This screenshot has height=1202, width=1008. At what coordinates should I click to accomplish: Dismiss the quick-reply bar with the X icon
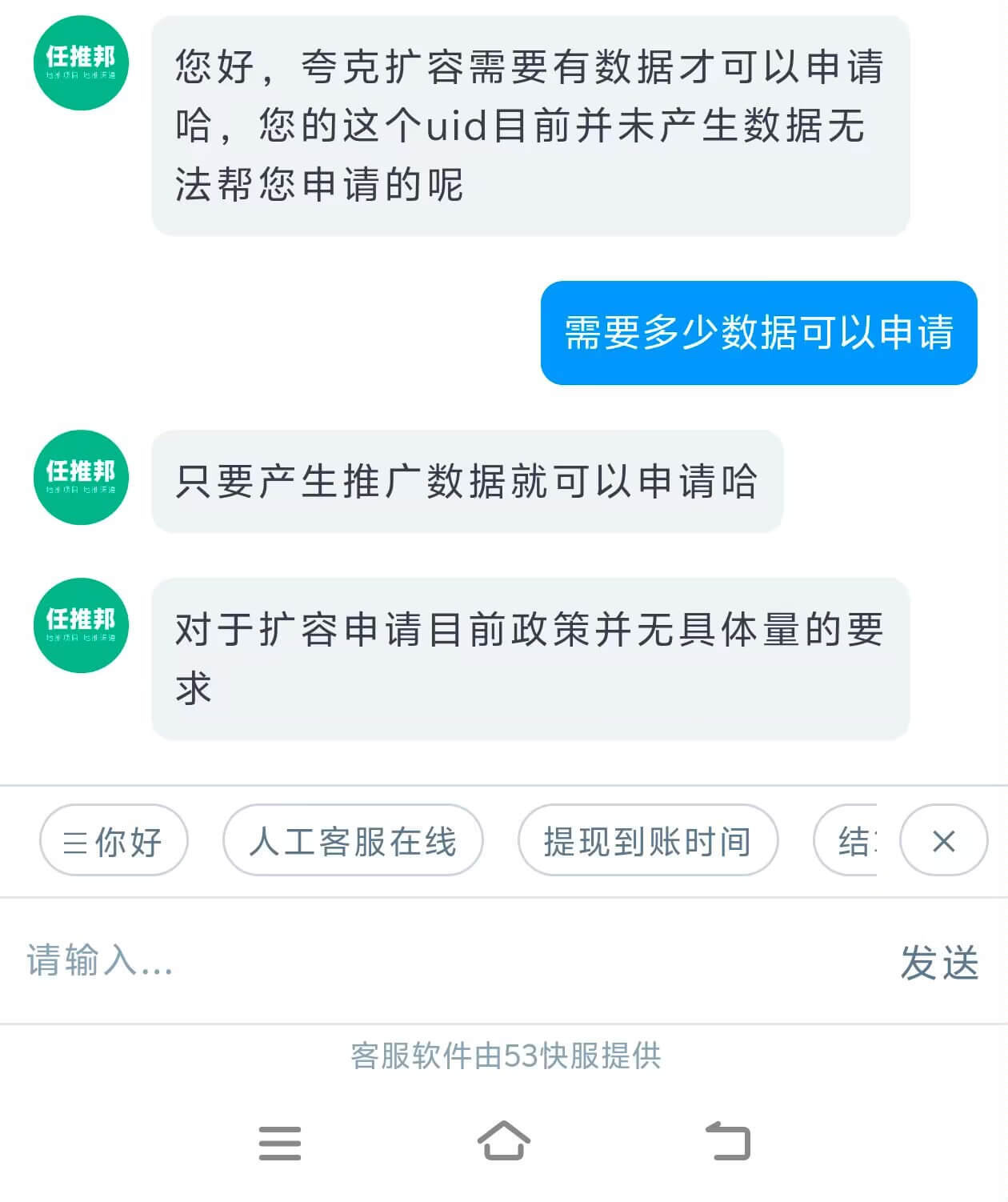click(x=942, y=840)
